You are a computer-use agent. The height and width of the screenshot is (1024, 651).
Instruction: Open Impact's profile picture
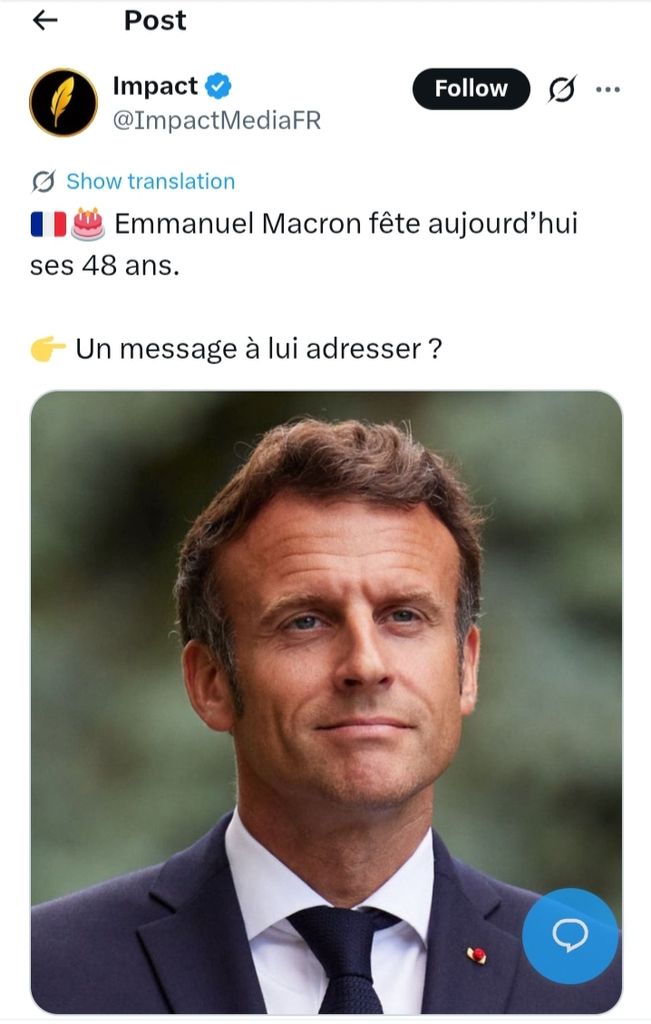click(x=63, y=102)
